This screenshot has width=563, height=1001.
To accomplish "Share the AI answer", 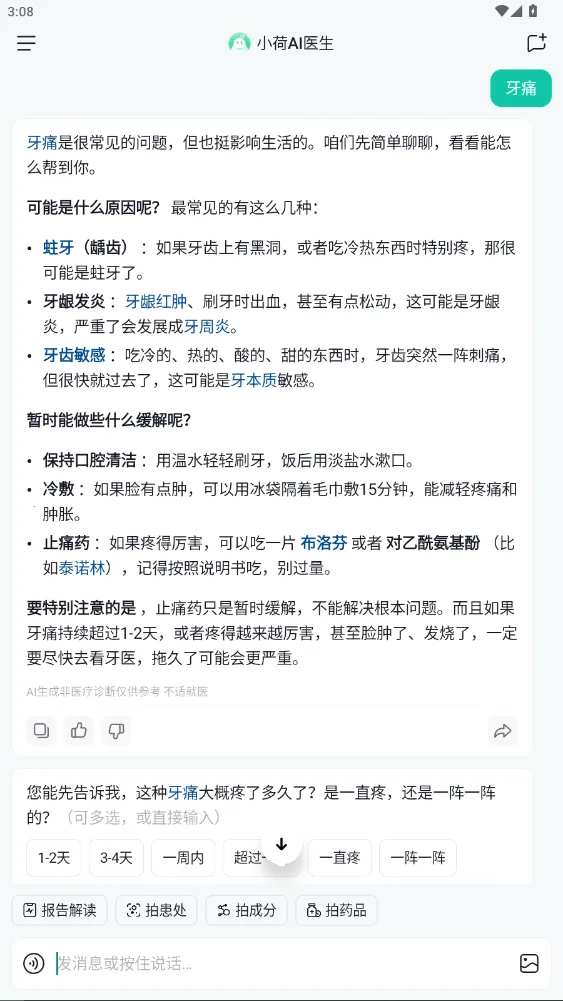I will (503, 730).
